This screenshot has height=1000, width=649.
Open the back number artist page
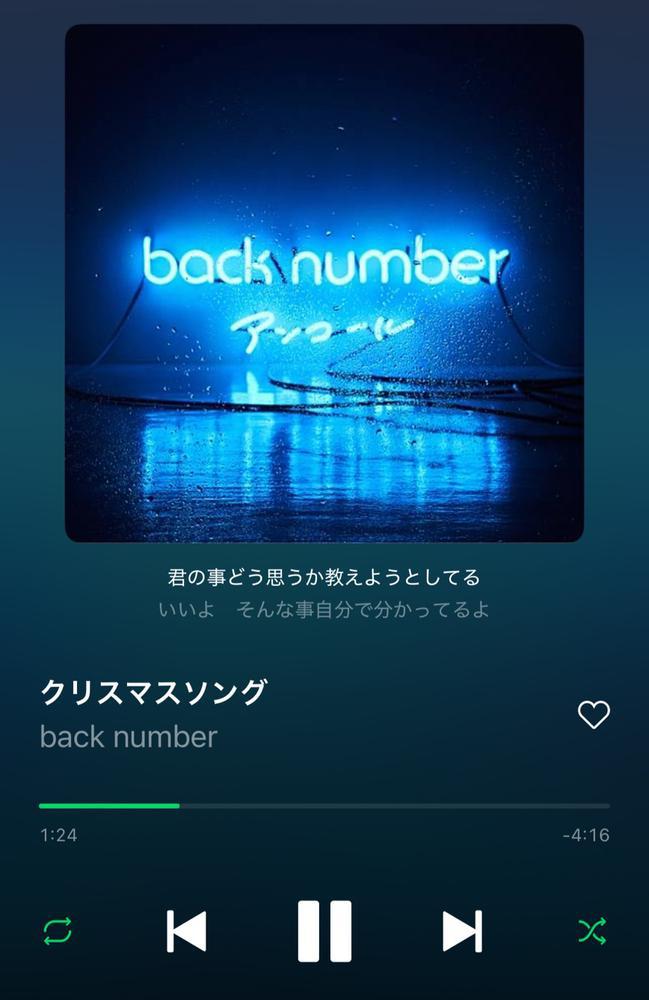(128, 737)
